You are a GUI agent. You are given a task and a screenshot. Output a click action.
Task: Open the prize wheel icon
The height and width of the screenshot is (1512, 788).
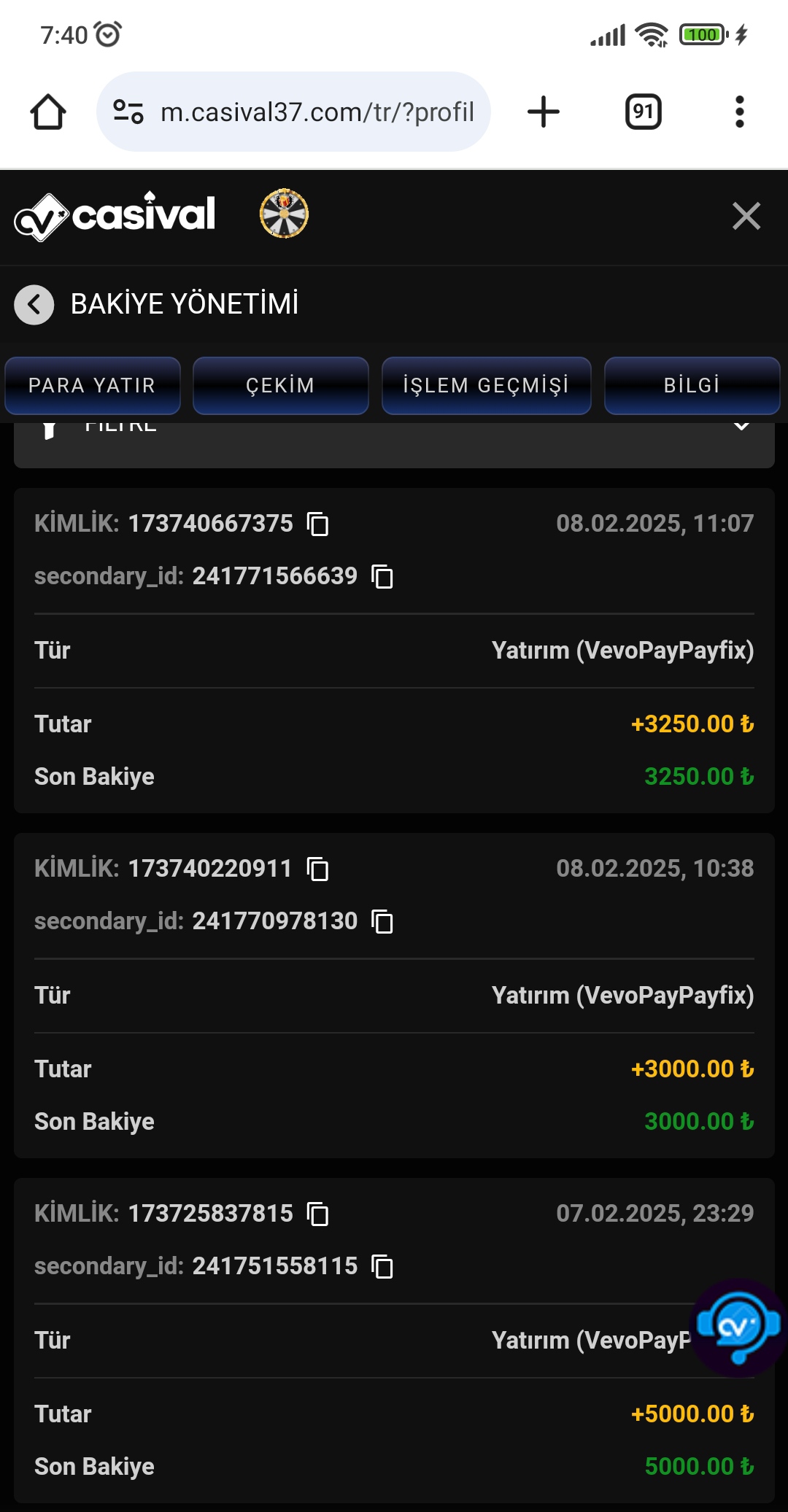[x=284, y=214]
